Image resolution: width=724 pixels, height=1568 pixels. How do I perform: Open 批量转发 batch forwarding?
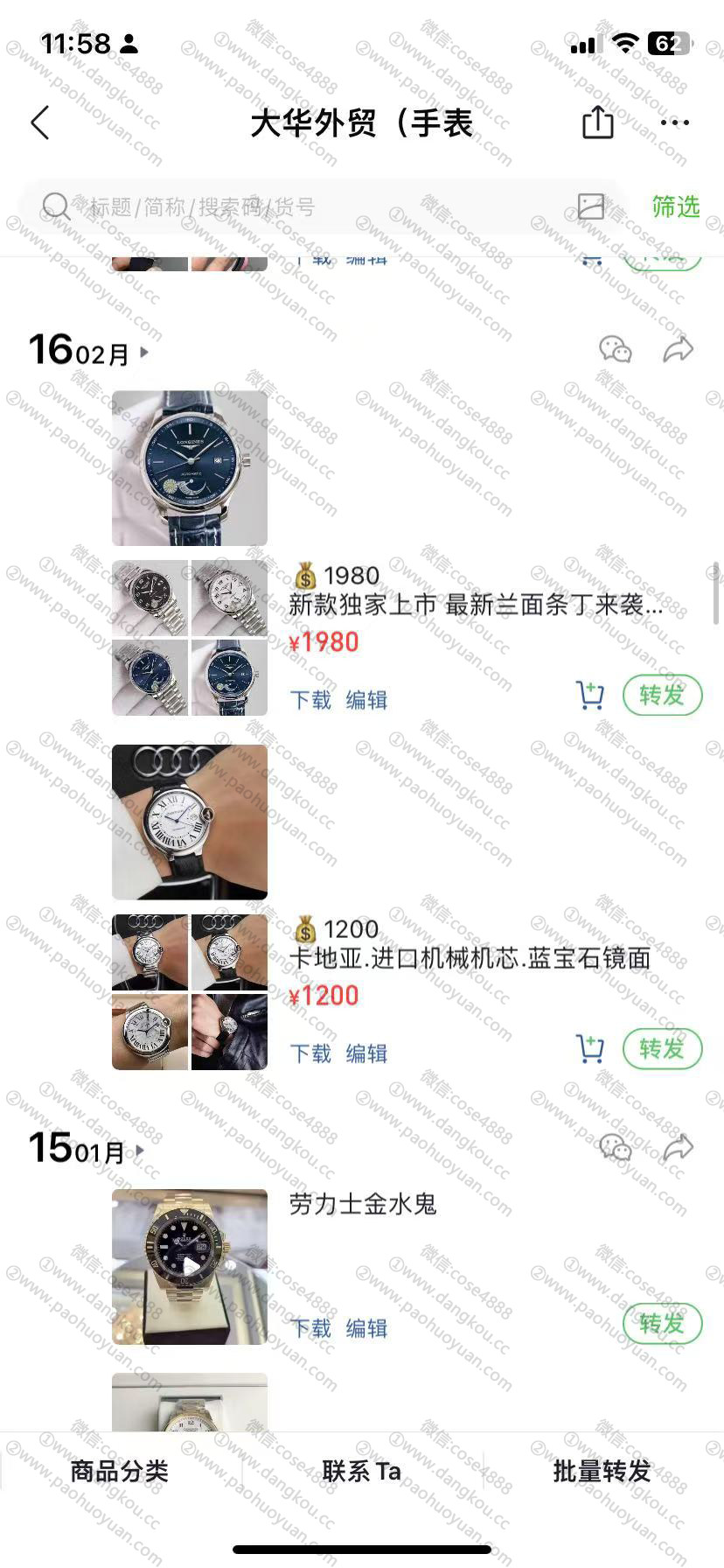[x=602, y=1471]
